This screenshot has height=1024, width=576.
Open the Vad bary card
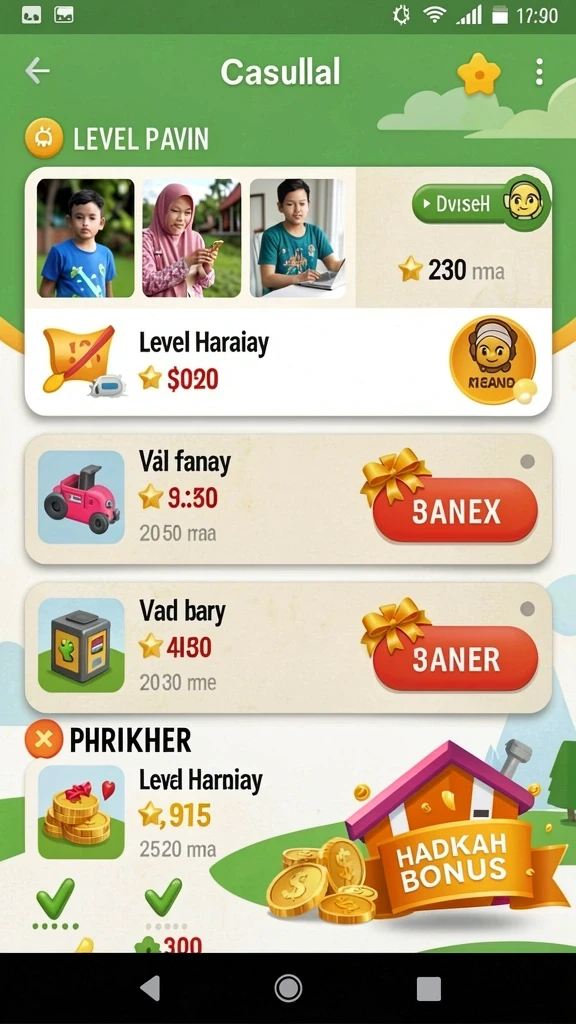288,647
